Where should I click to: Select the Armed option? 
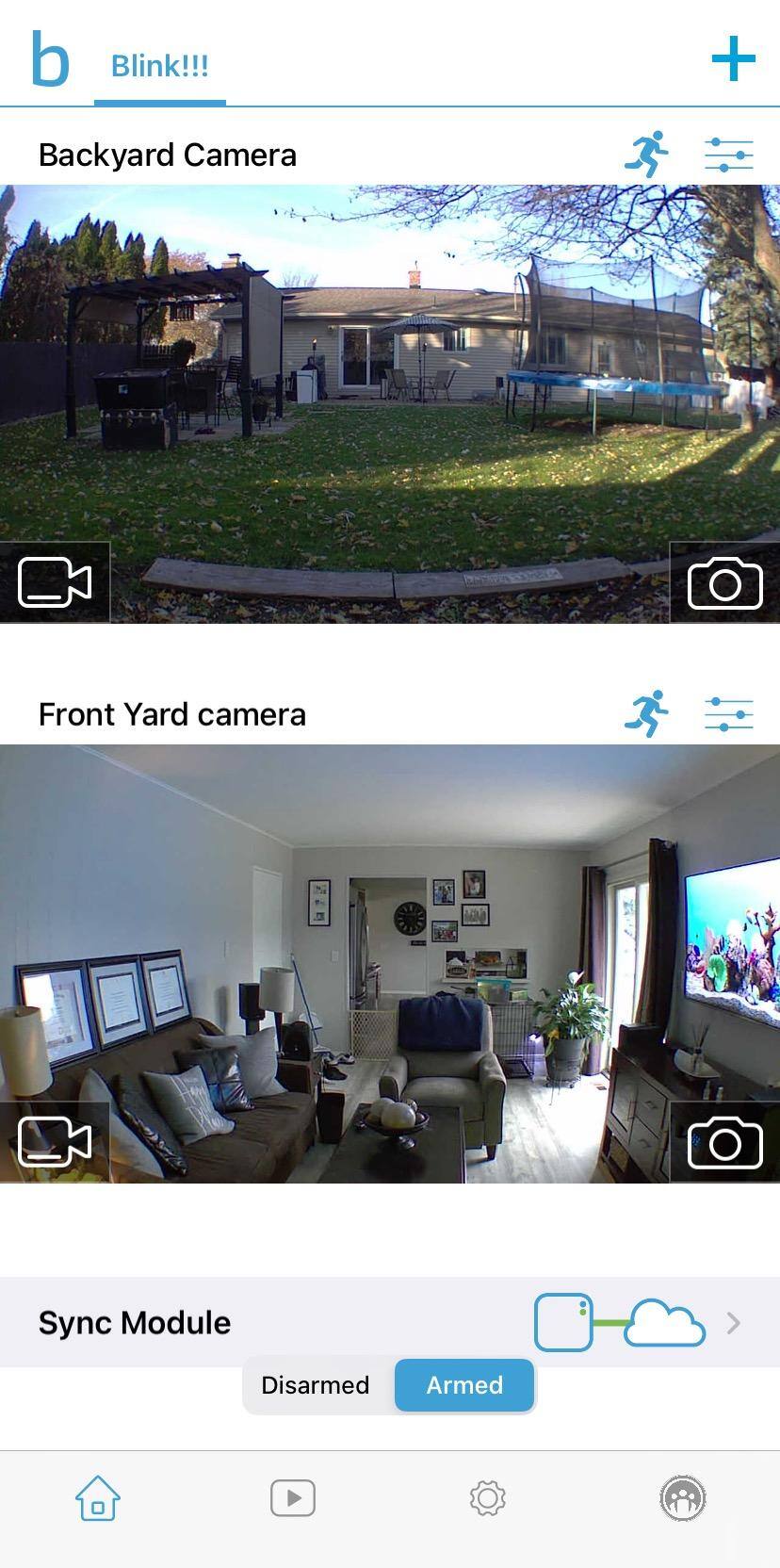pyautogui.click(x=464, y=1384)
